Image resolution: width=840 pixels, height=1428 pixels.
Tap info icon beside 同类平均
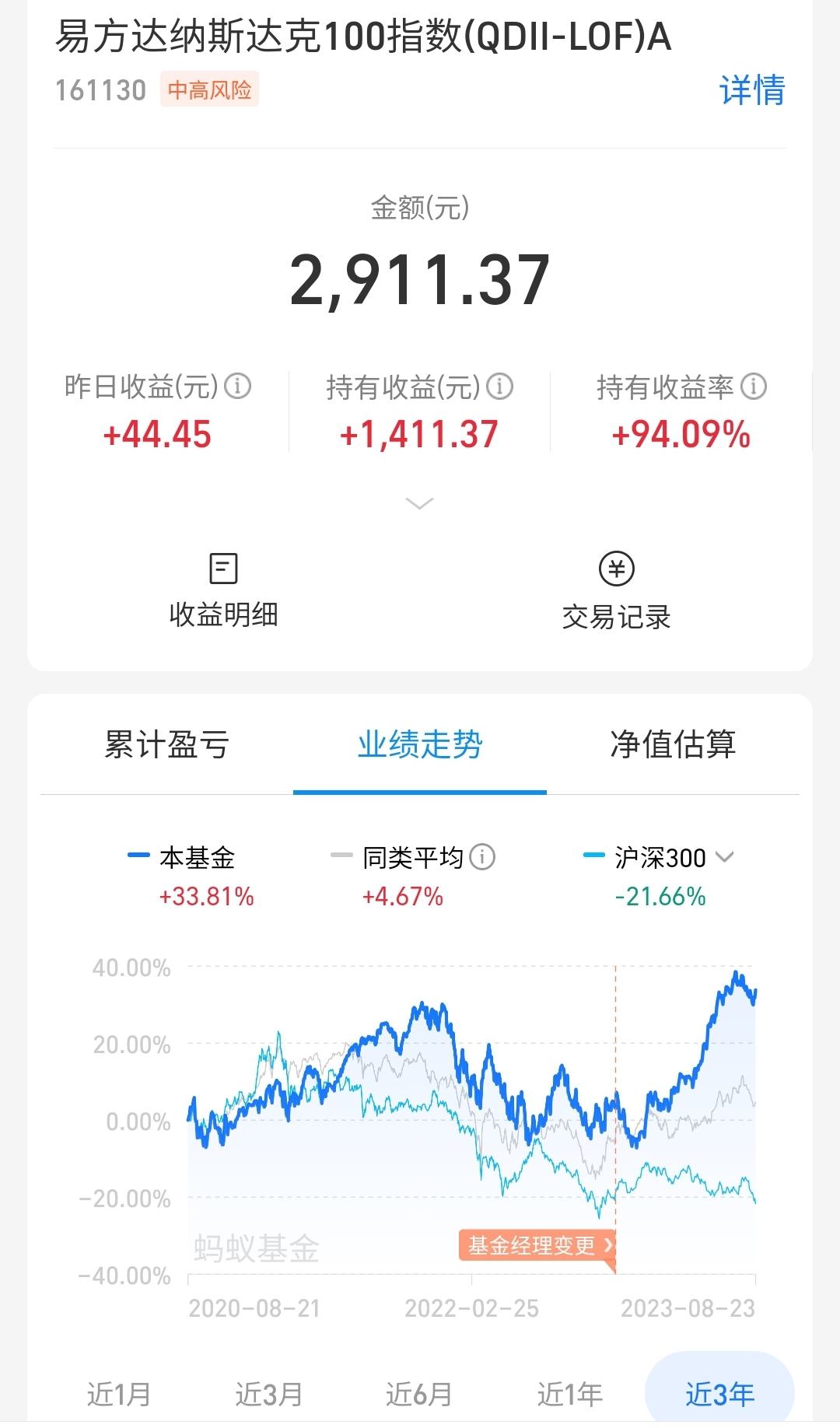pos(482,856)
